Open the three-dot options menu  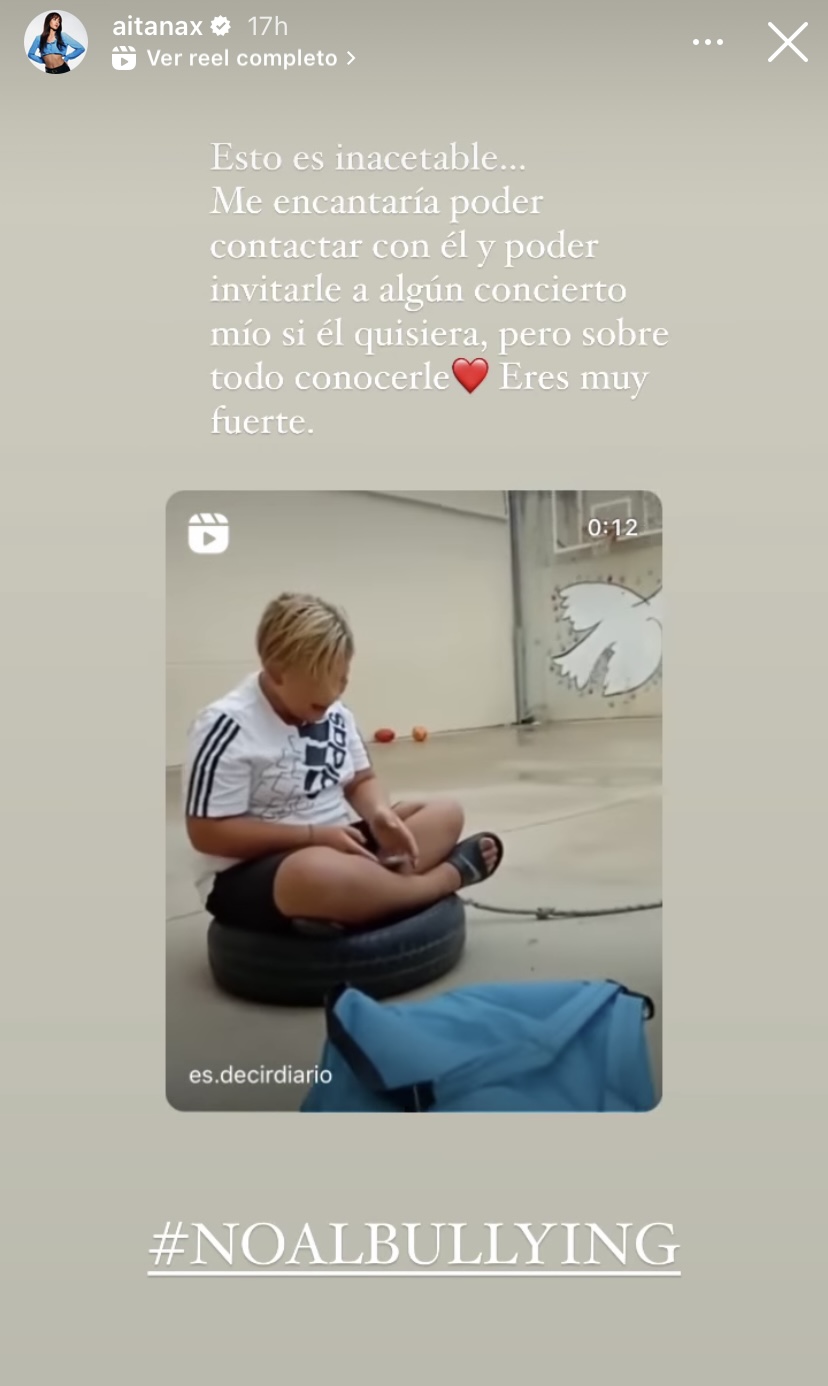(x=707, y=43)
